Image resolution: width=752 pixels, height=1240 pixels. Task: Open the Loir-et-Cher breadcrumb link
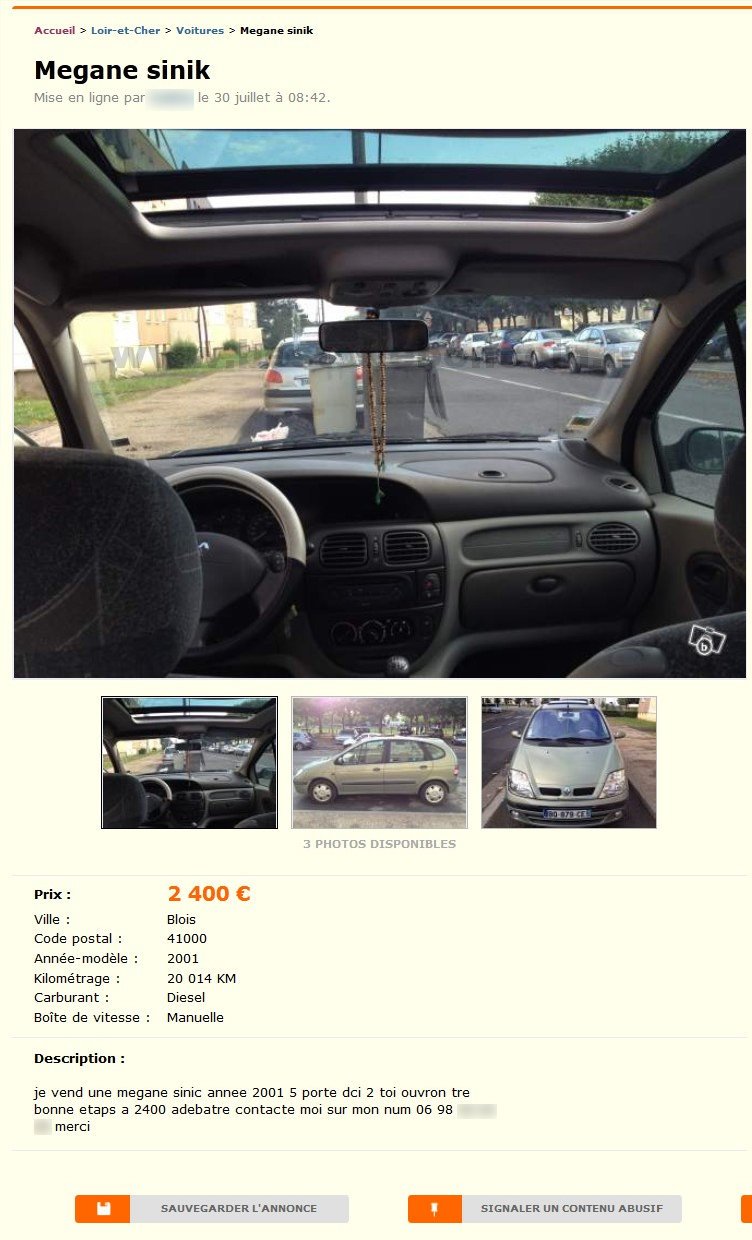point(125,31)
